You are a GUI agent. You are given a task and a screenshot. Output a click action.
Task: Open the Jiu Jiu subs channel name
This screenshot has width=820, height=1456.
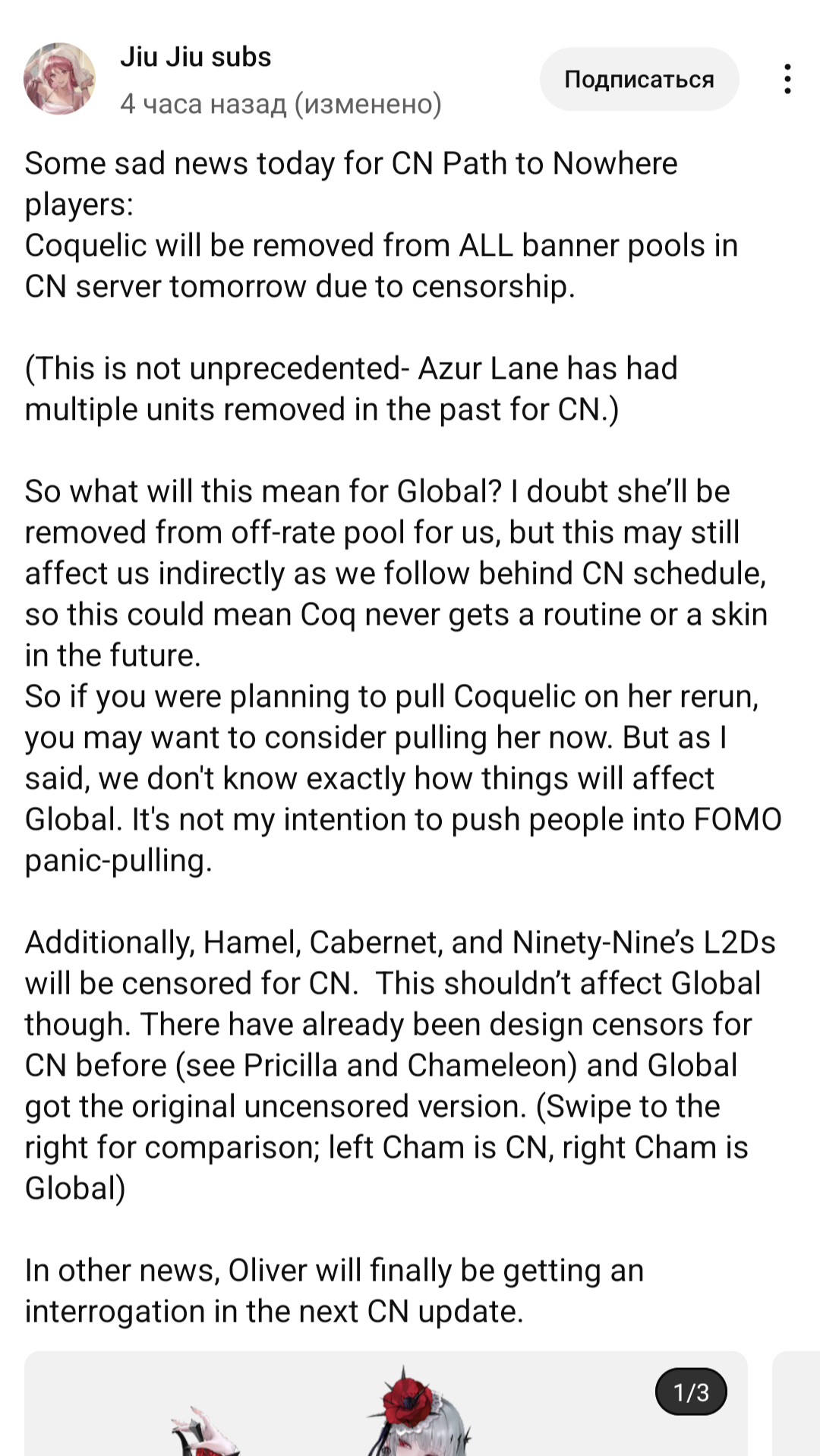pos(195,57)
